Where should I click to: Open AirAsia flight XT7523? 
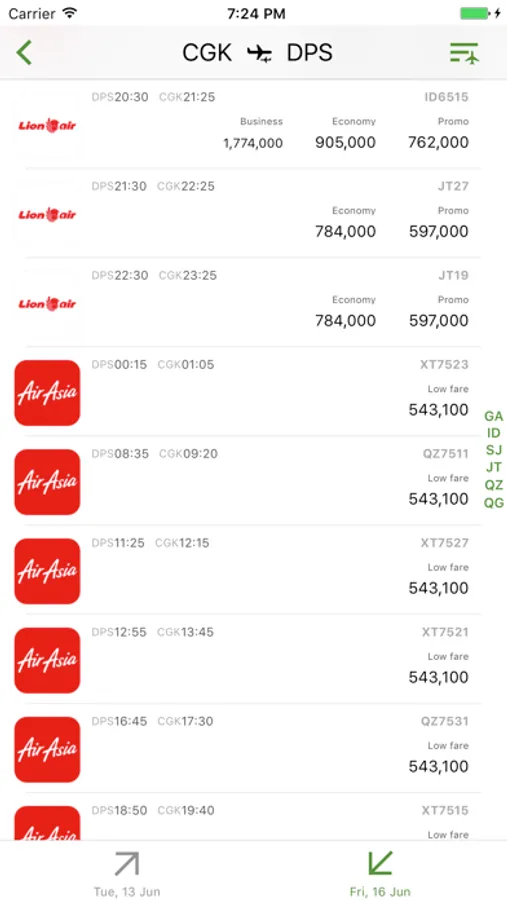click(253, 391)
